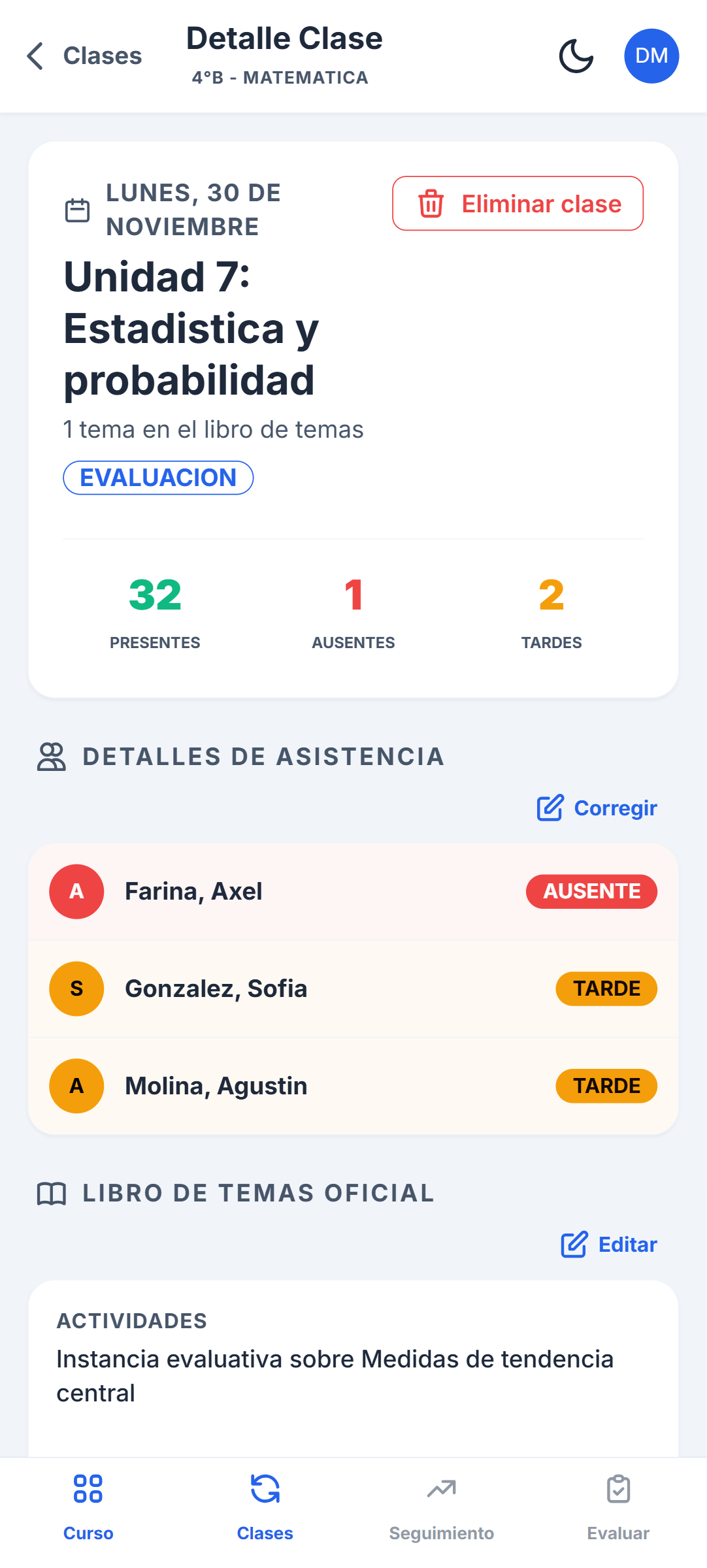Open the DM profile avatar
Screen dimensions: 707x1568
point(651,56)
